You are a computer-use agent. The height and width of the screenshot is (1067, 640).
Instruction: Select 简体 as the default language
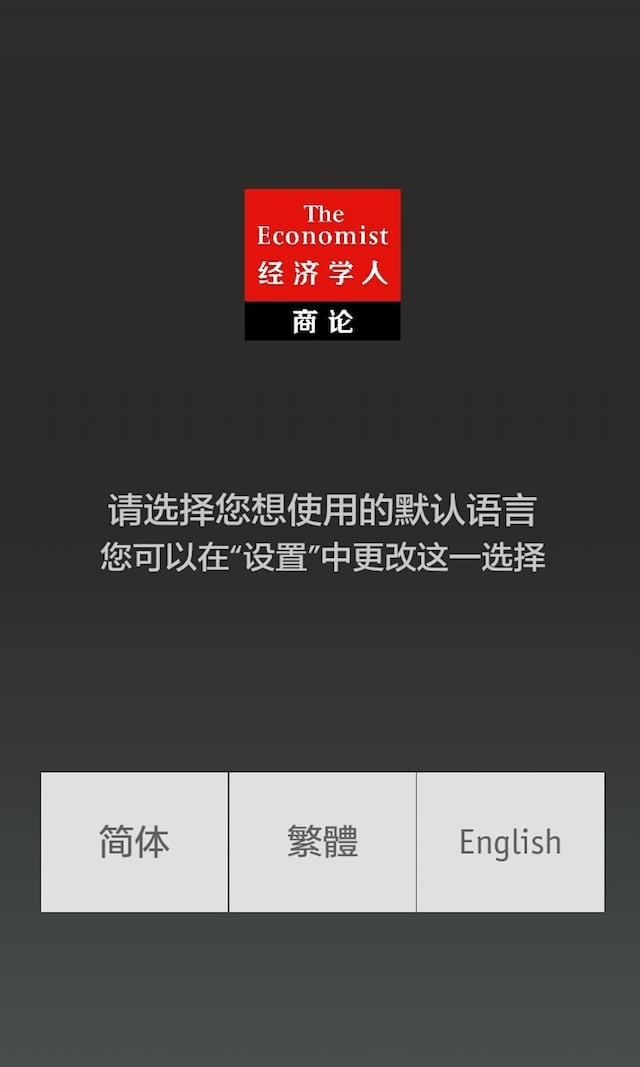pos(134,841)
